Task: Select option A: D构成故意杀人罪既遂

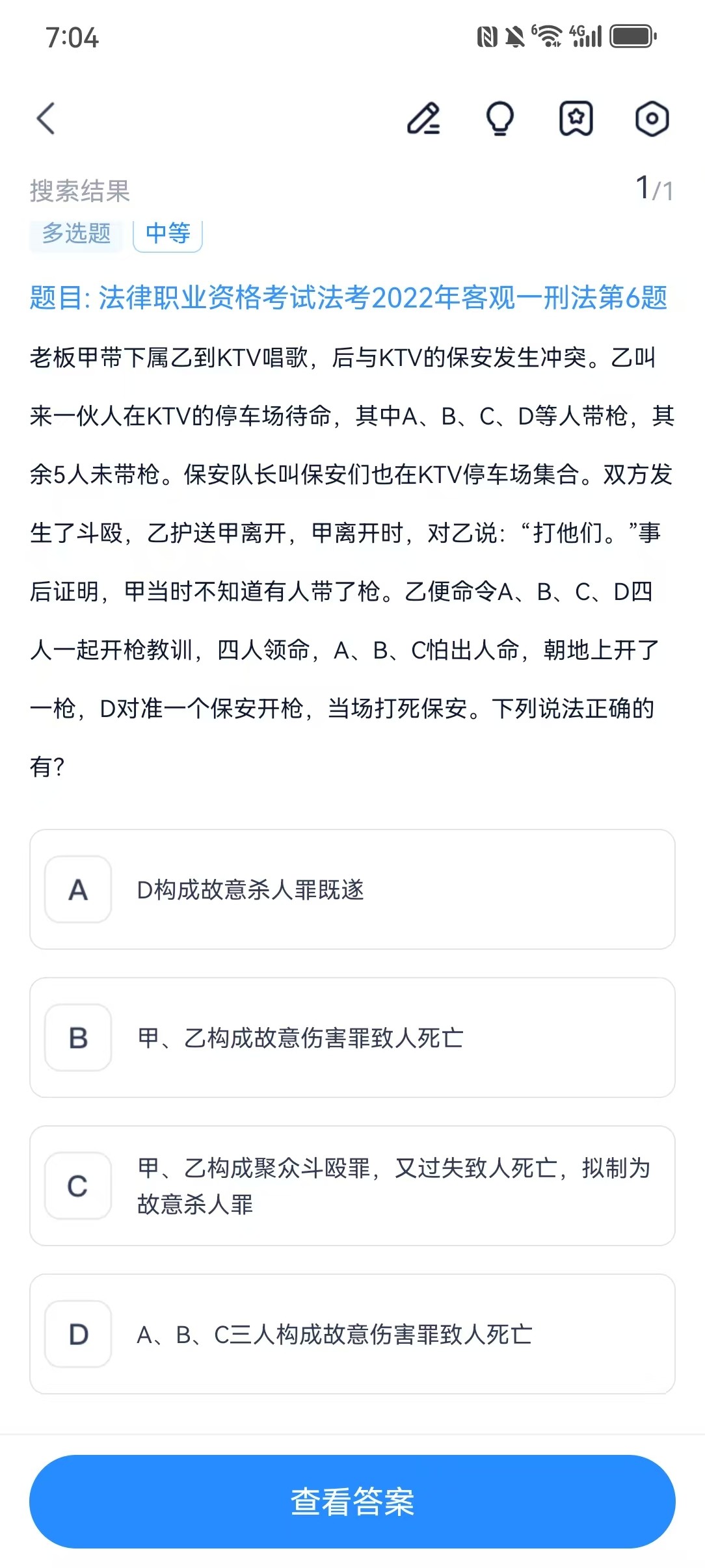Action: 352,889
